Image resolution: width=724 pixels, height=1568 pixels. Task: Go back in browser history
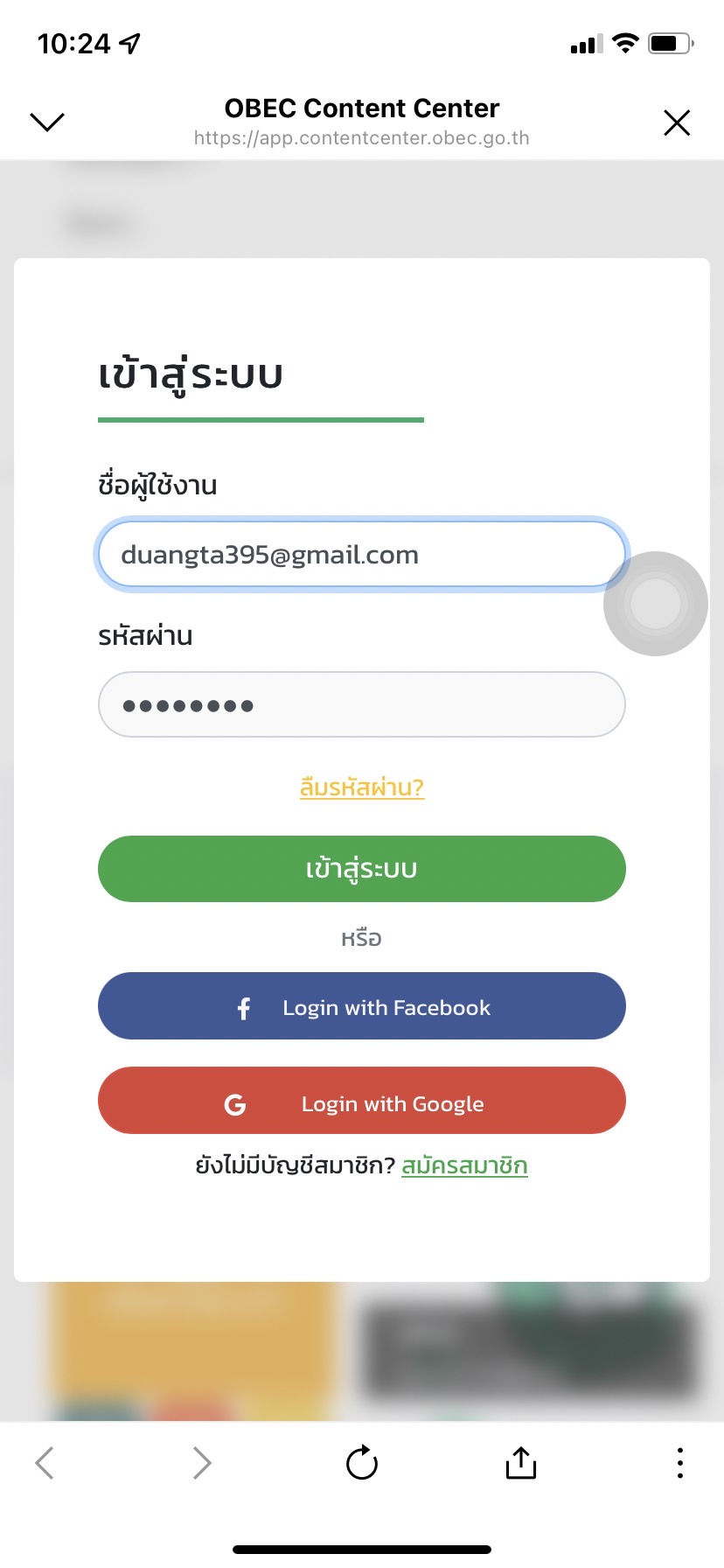pyautogui.click(x=45, y=1463)
